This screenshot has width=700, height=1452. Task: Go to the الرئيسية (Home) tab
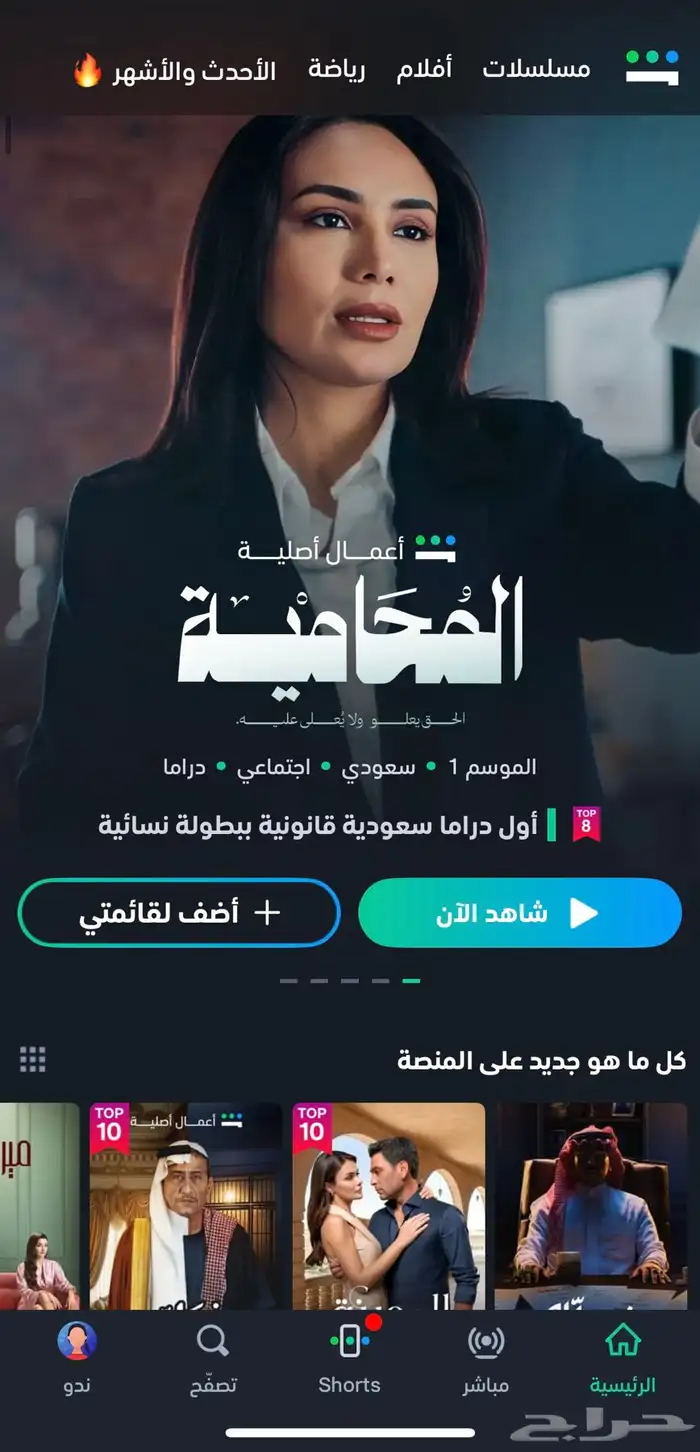point(622,1358)
